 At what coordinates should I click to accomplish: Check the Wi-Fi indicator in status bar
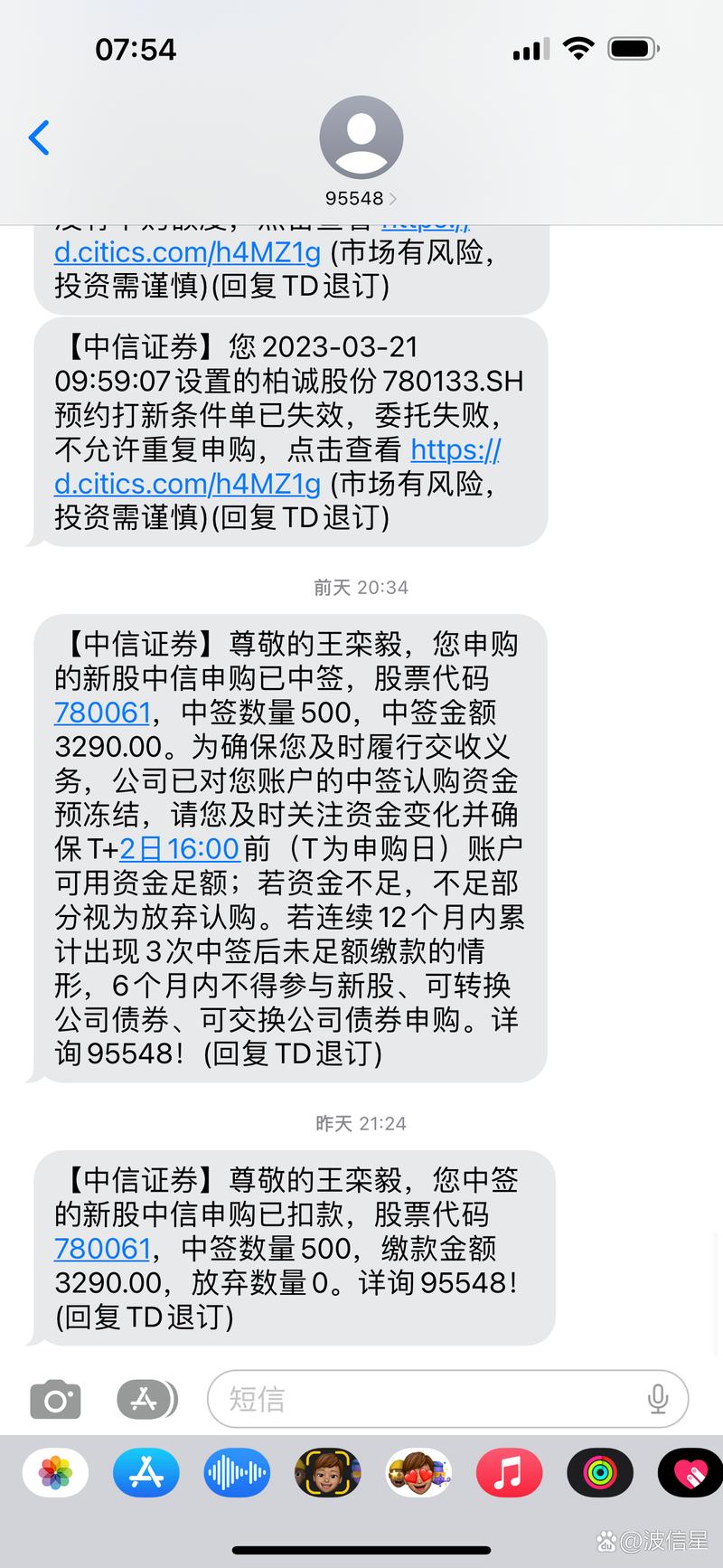pyautogui.click(x=578, y=48)
